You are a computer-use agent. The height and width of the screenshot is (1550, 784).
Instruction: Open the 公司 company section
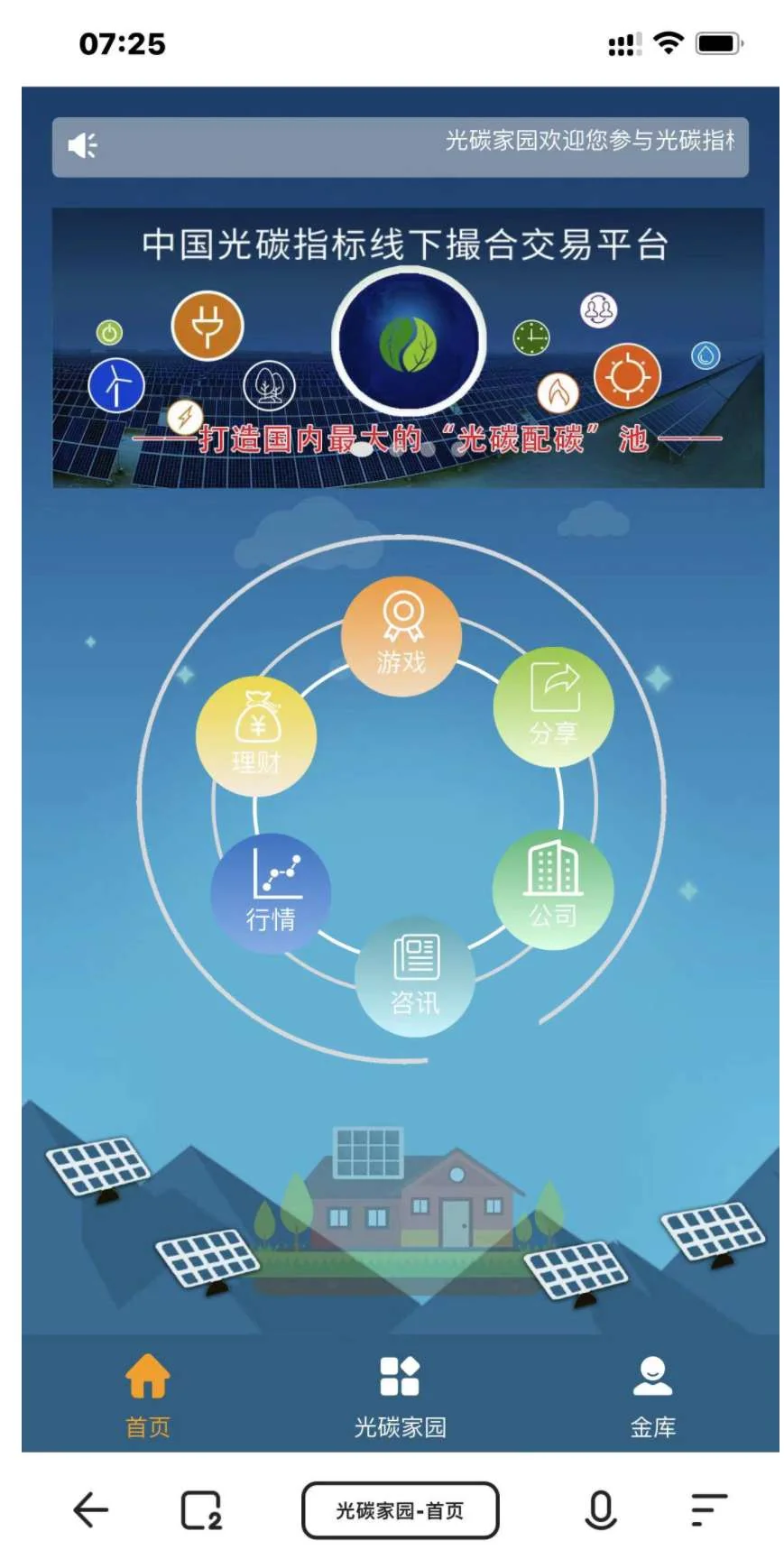tap(553, 890)
